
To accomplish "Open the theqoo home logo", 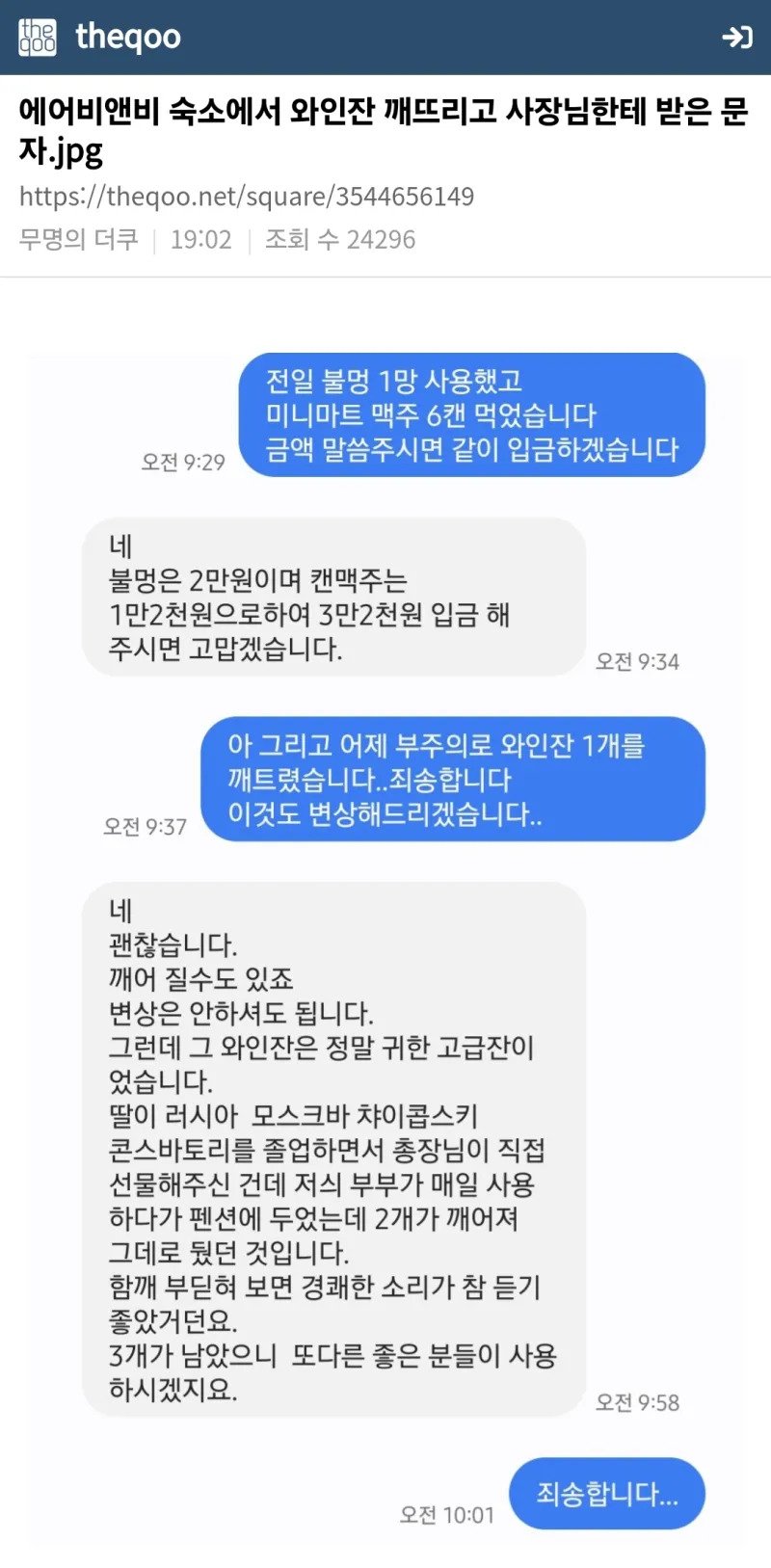I will [100, 37].
